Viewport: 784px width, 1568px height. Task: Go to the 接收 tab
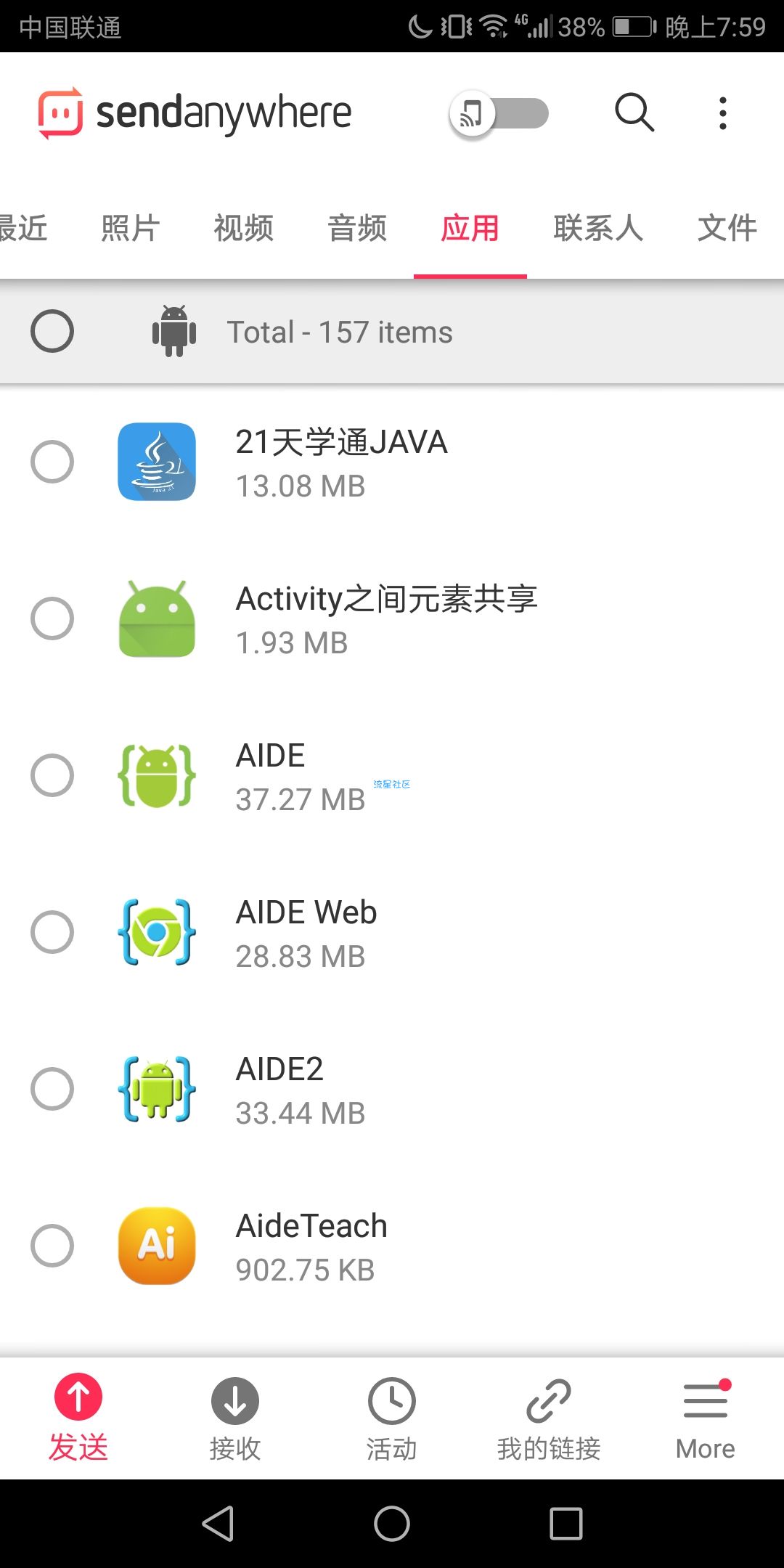click(235, 1418)
